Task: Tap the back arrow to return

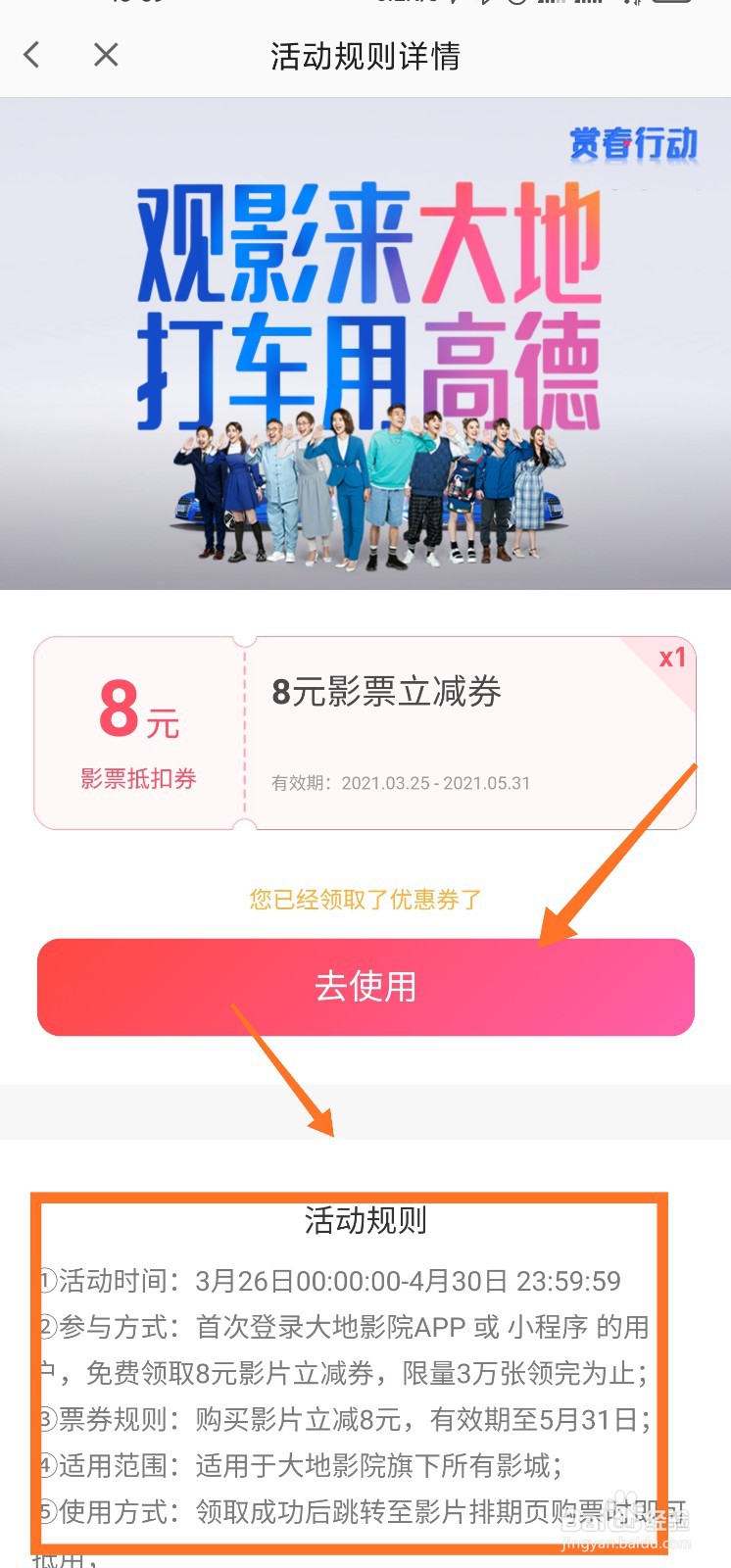Action: click(30, 56)
